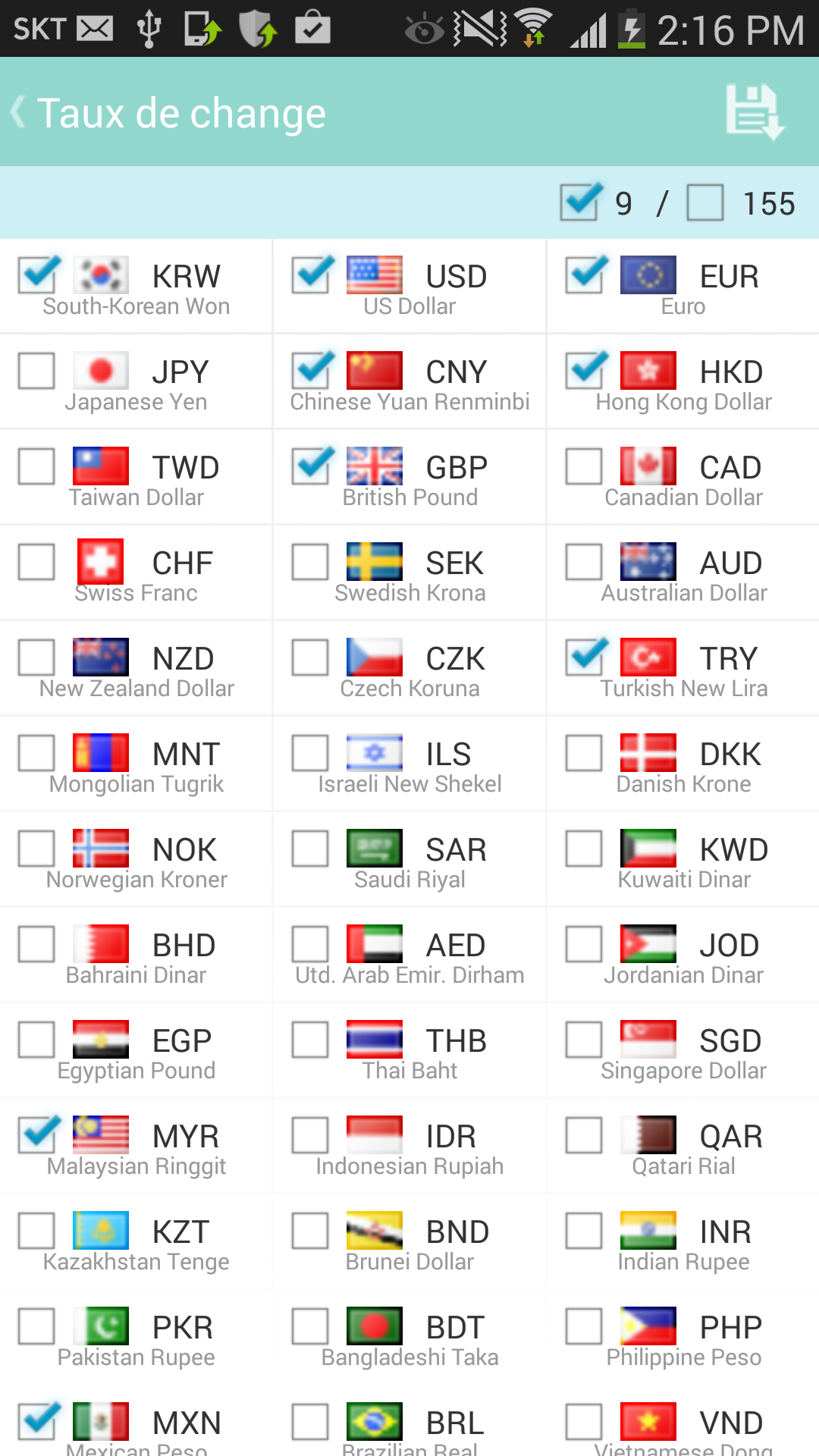
Task: Select CHF Swiss Franc
Action: [37, 563]
